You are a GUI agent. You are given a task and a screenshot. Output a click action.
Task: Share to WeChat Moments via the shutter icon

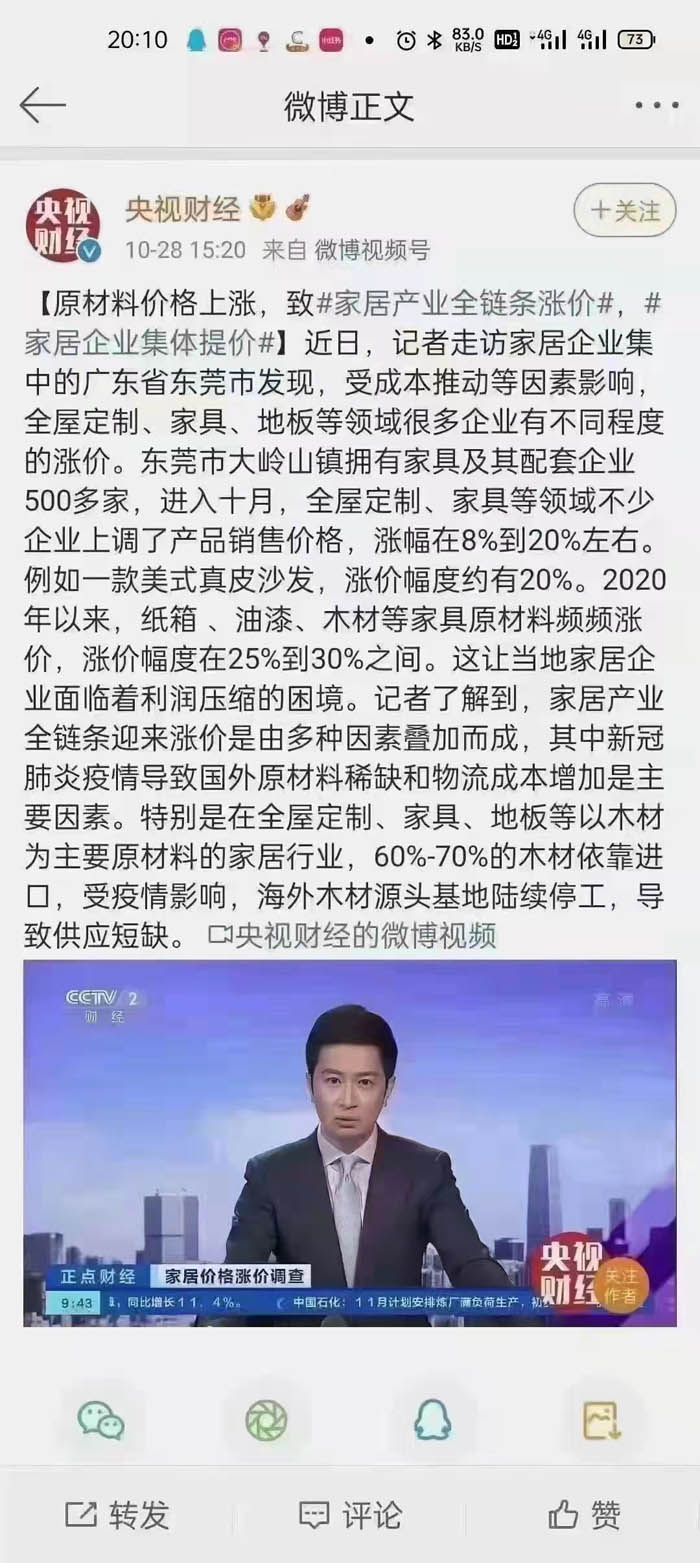tap(267, 1420)
